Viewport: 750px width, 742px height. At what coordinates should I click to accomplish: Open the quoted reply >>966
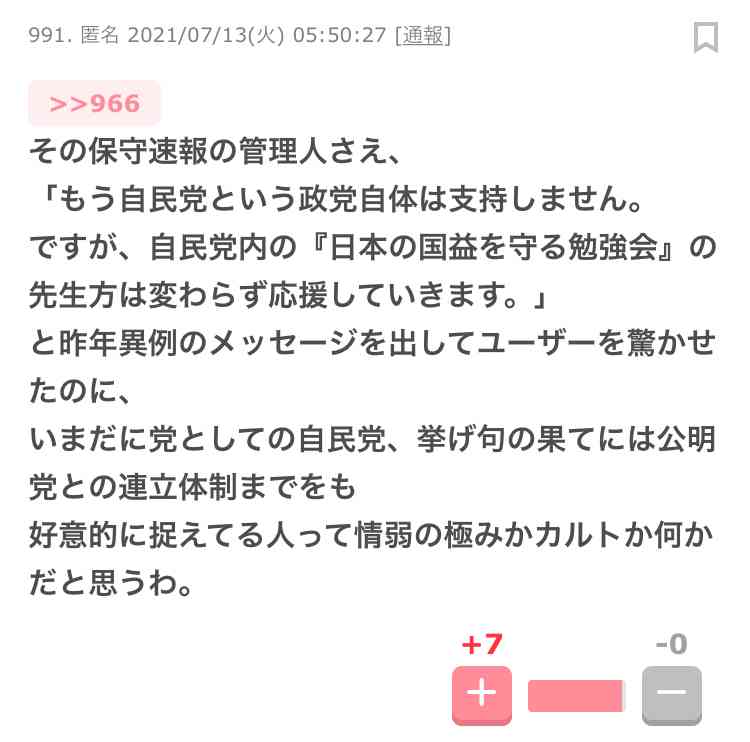tap(95, 103)
